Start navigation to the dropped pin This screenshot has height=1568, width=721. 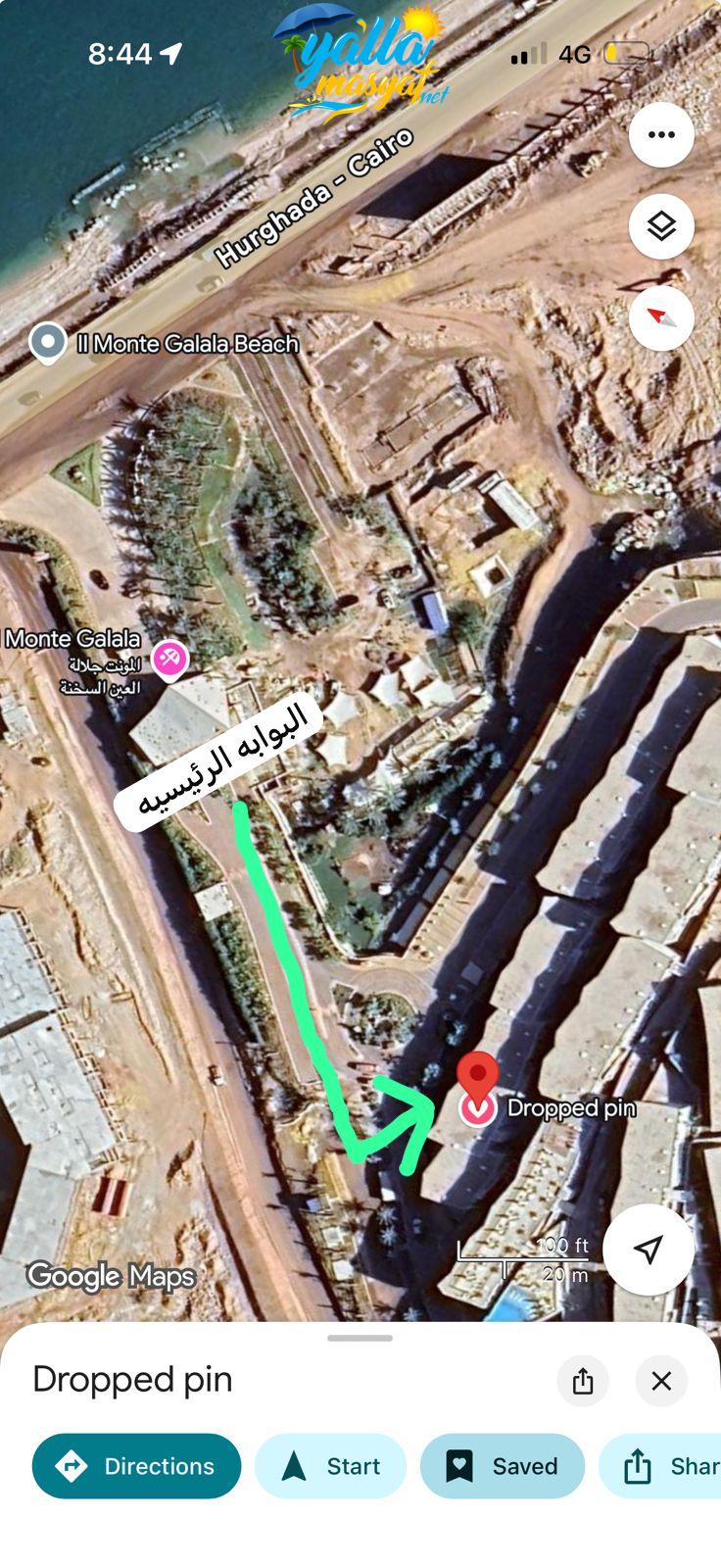coord(330,1466)
